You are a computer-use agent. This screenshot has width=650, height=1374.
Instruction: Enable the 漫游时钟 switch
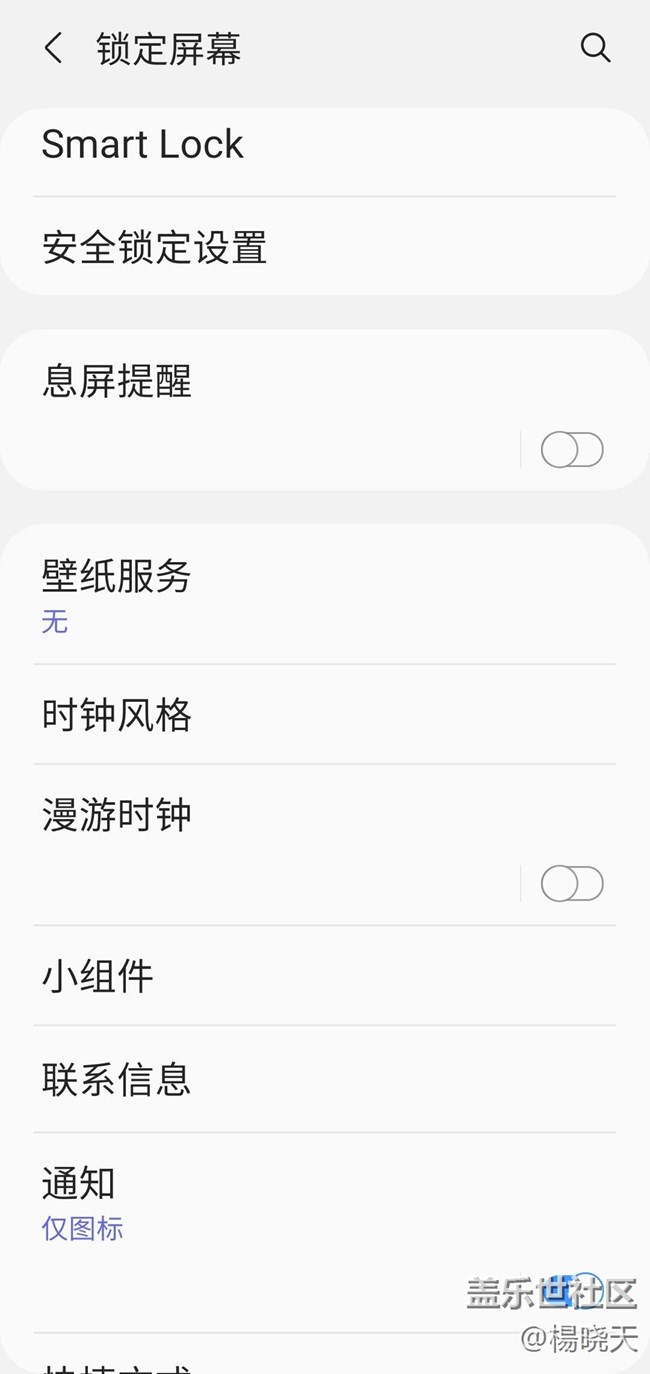572,884
